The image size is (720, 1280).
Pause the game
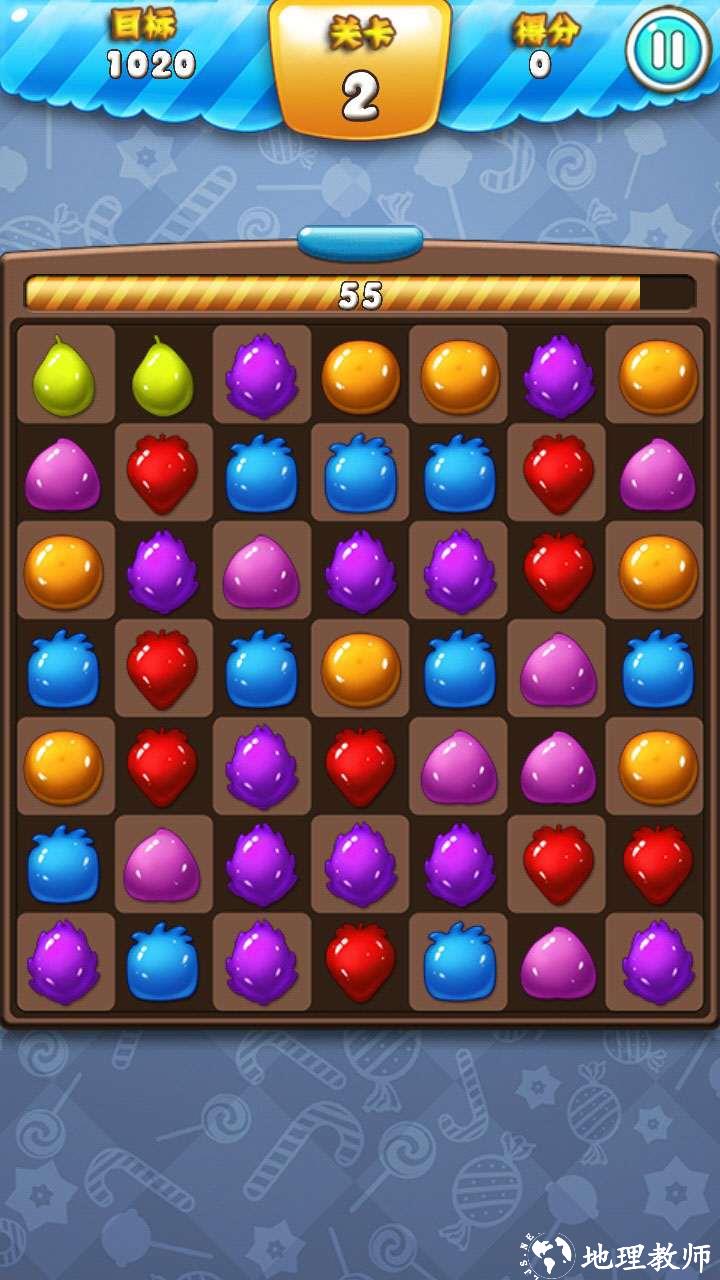click(667, 49)
